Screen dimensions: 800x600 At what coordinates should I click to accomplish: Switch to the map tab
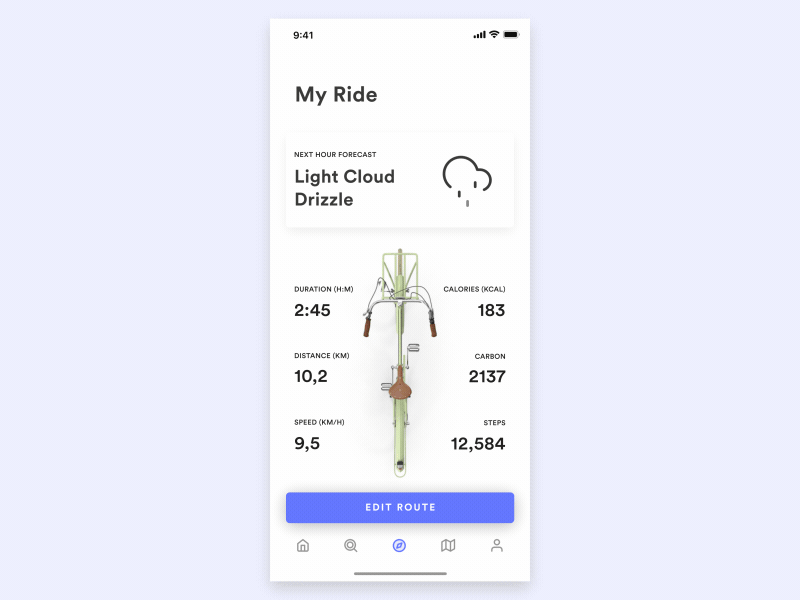[x=448, y=546]
